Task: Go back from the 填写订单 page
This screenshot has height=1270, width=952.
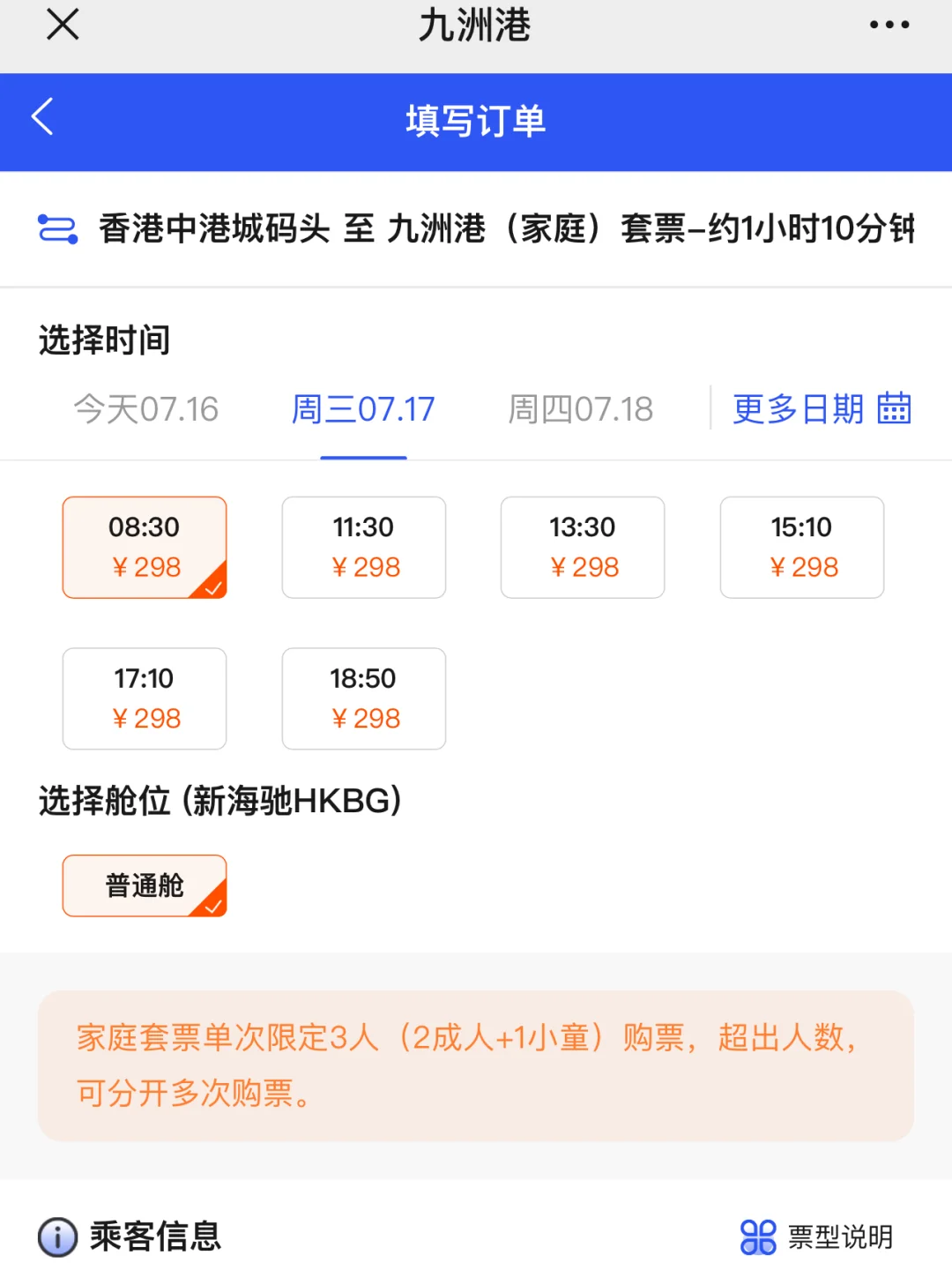Action: tap(42, 116)
